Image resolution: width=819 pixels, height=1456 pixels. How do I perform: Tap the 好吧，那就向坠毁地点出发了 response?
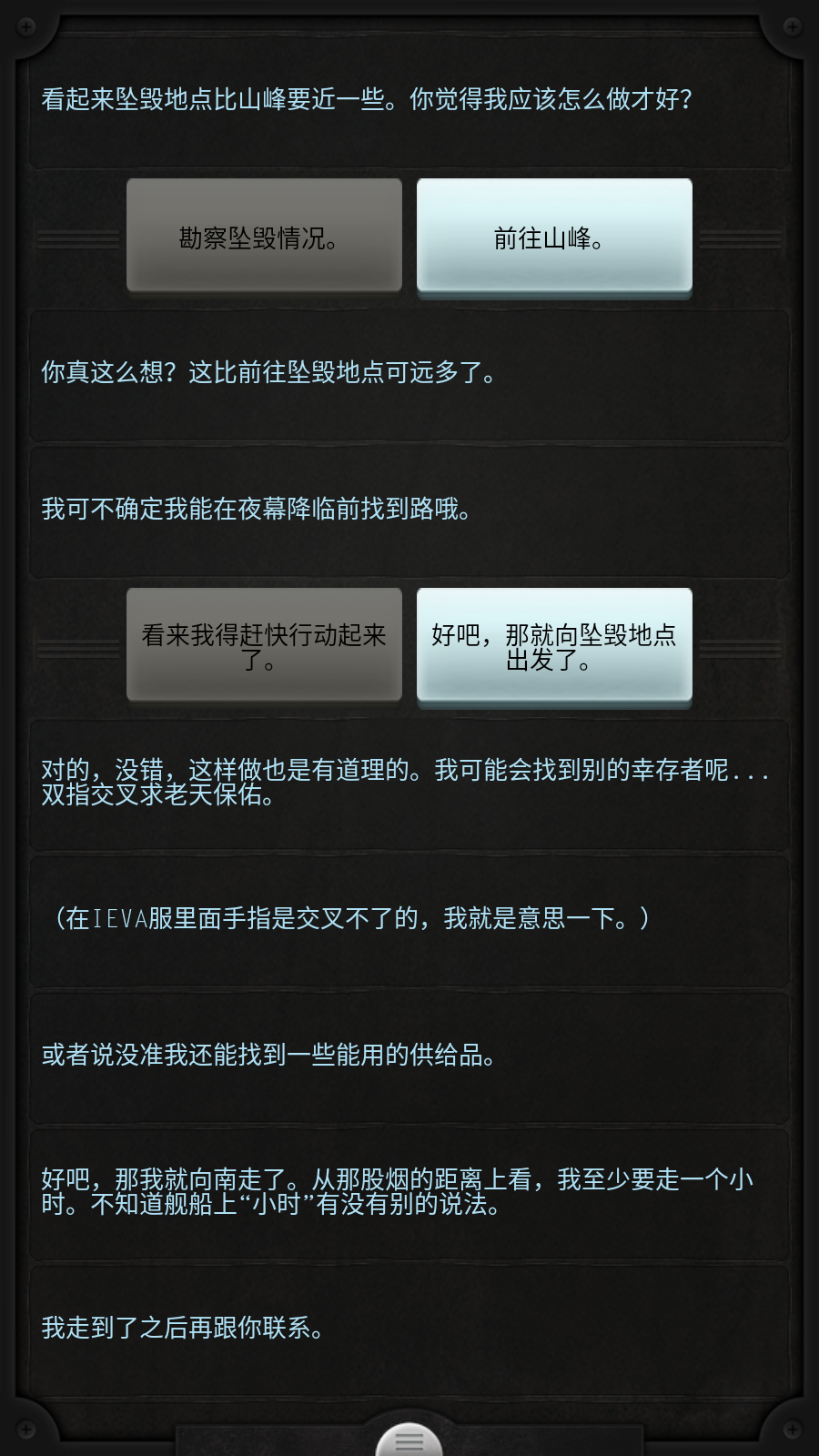tap(554, 645)
